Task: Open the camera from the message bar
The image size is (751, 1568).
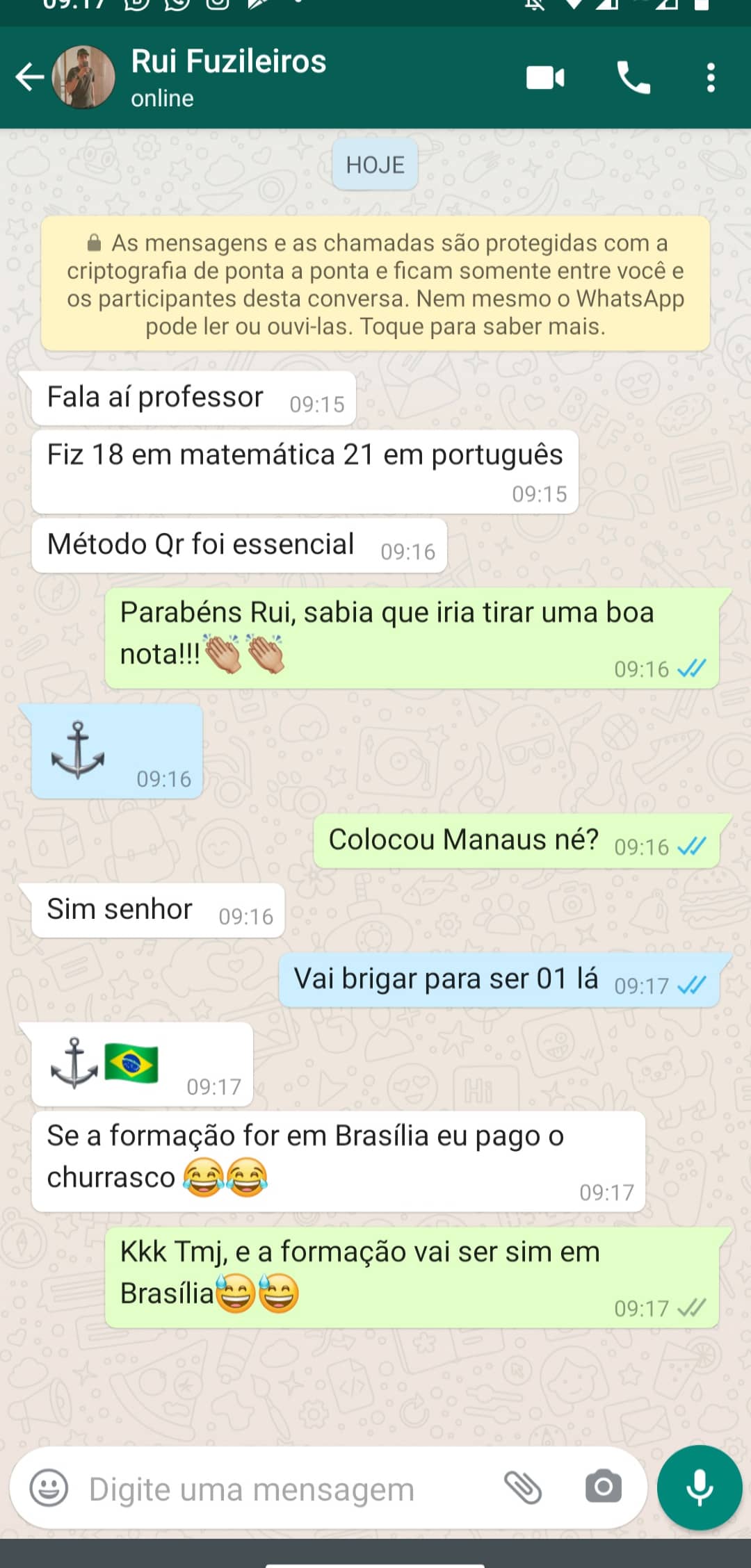Action: point(604,1487)
